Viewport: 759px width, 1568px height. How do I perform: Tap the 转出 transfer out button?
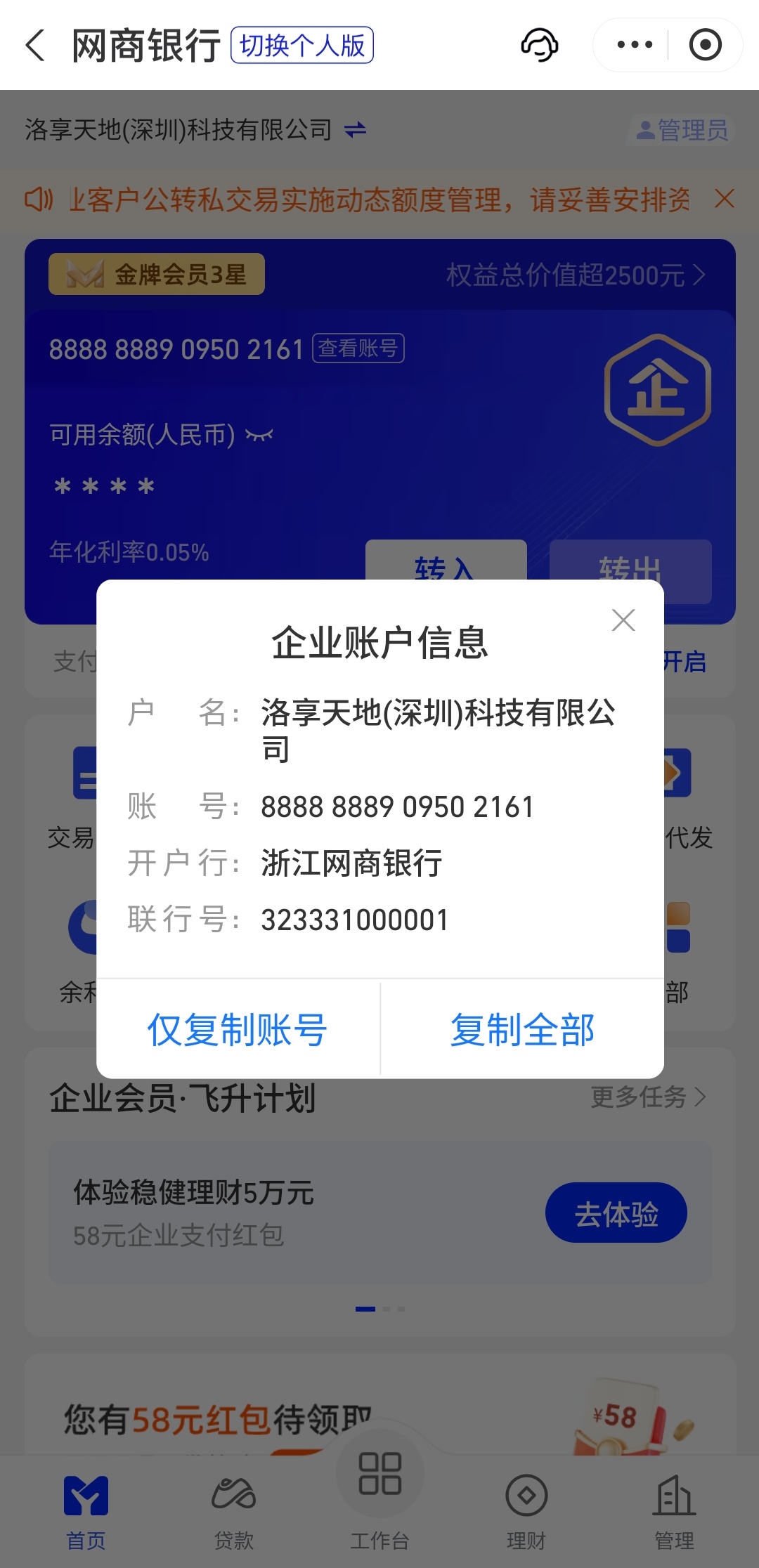pyautogui.click(x=630, y=566)
